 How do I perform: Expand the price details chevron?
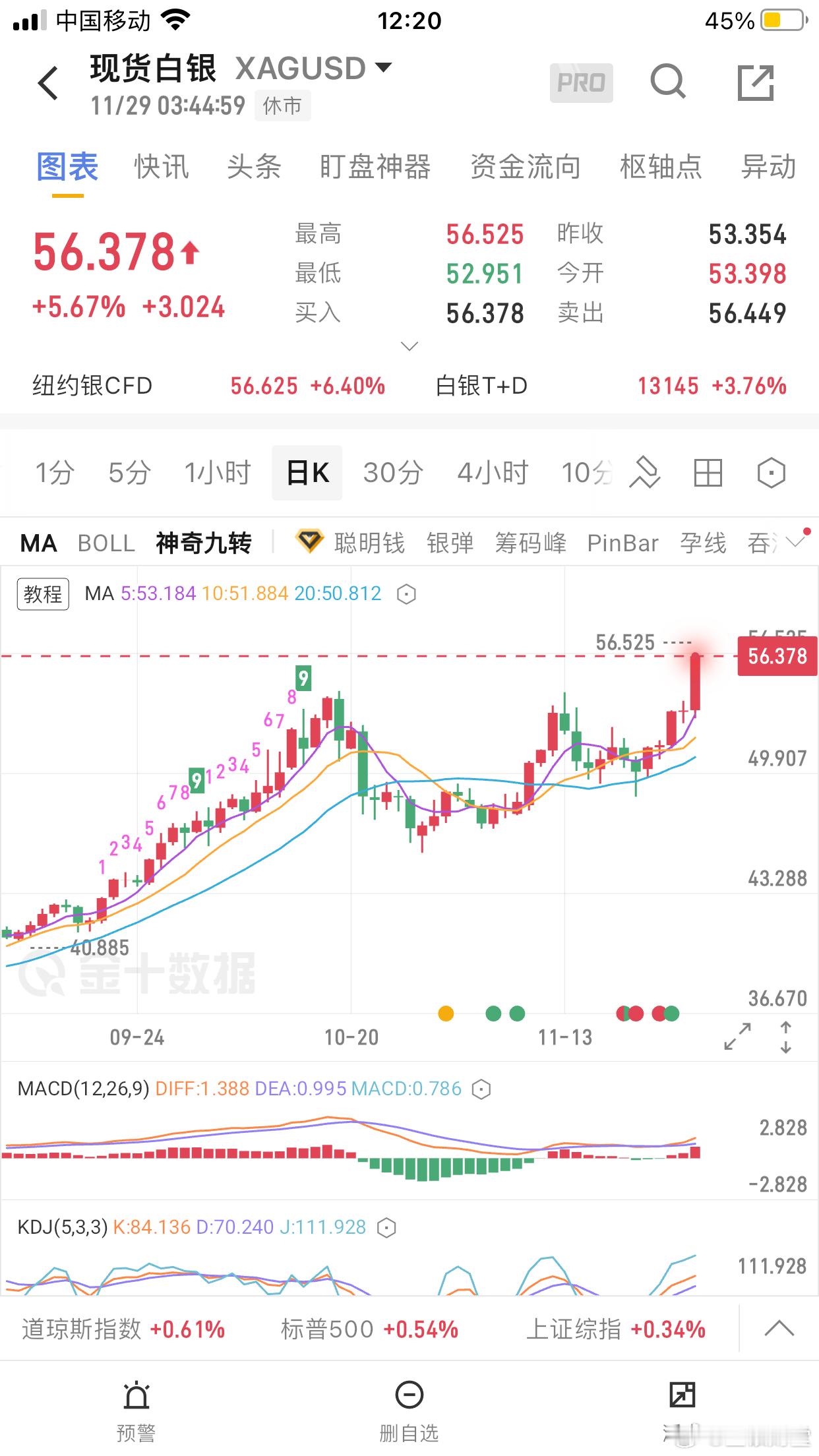point(409,346)
